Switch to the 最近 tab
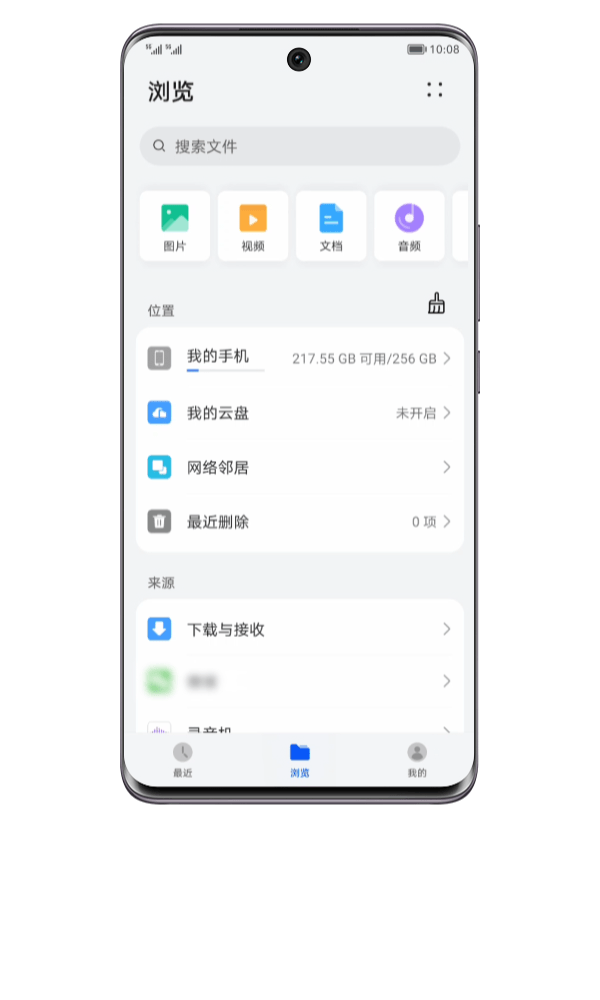The width and height of the screenshot is (600, 1000). [182, 760]
